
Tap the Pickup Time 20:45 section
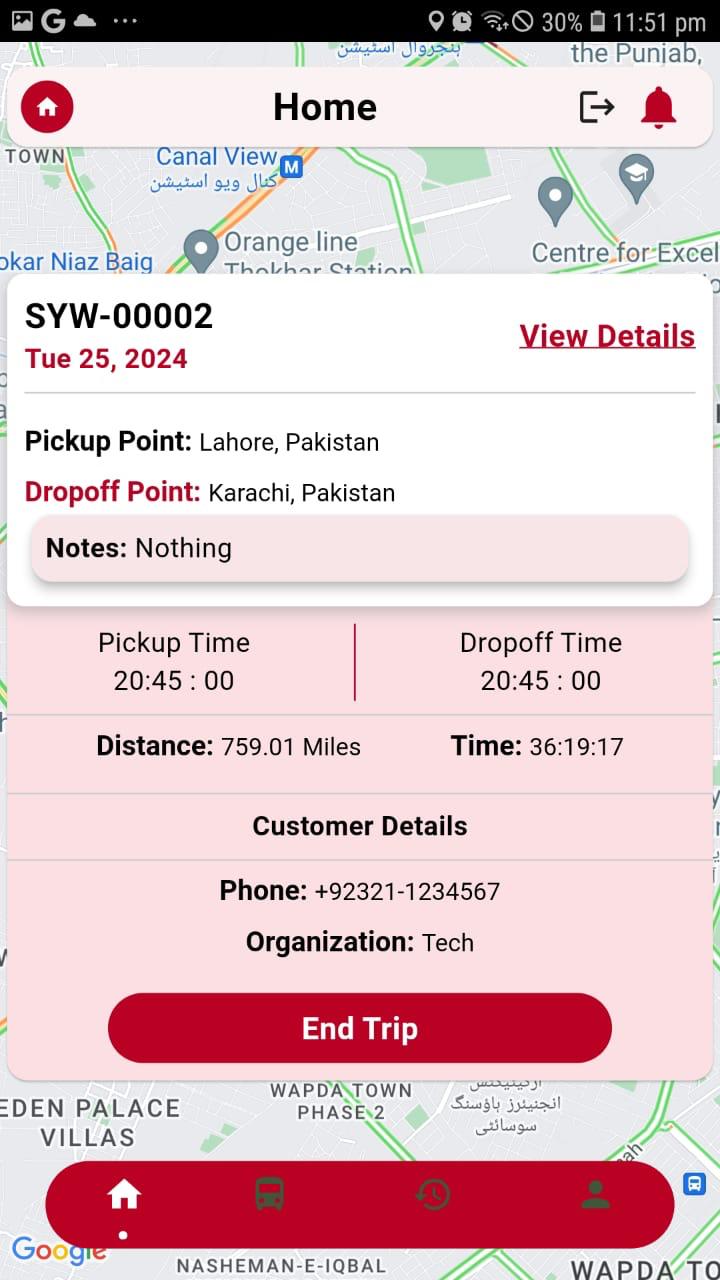pos(173,662)
